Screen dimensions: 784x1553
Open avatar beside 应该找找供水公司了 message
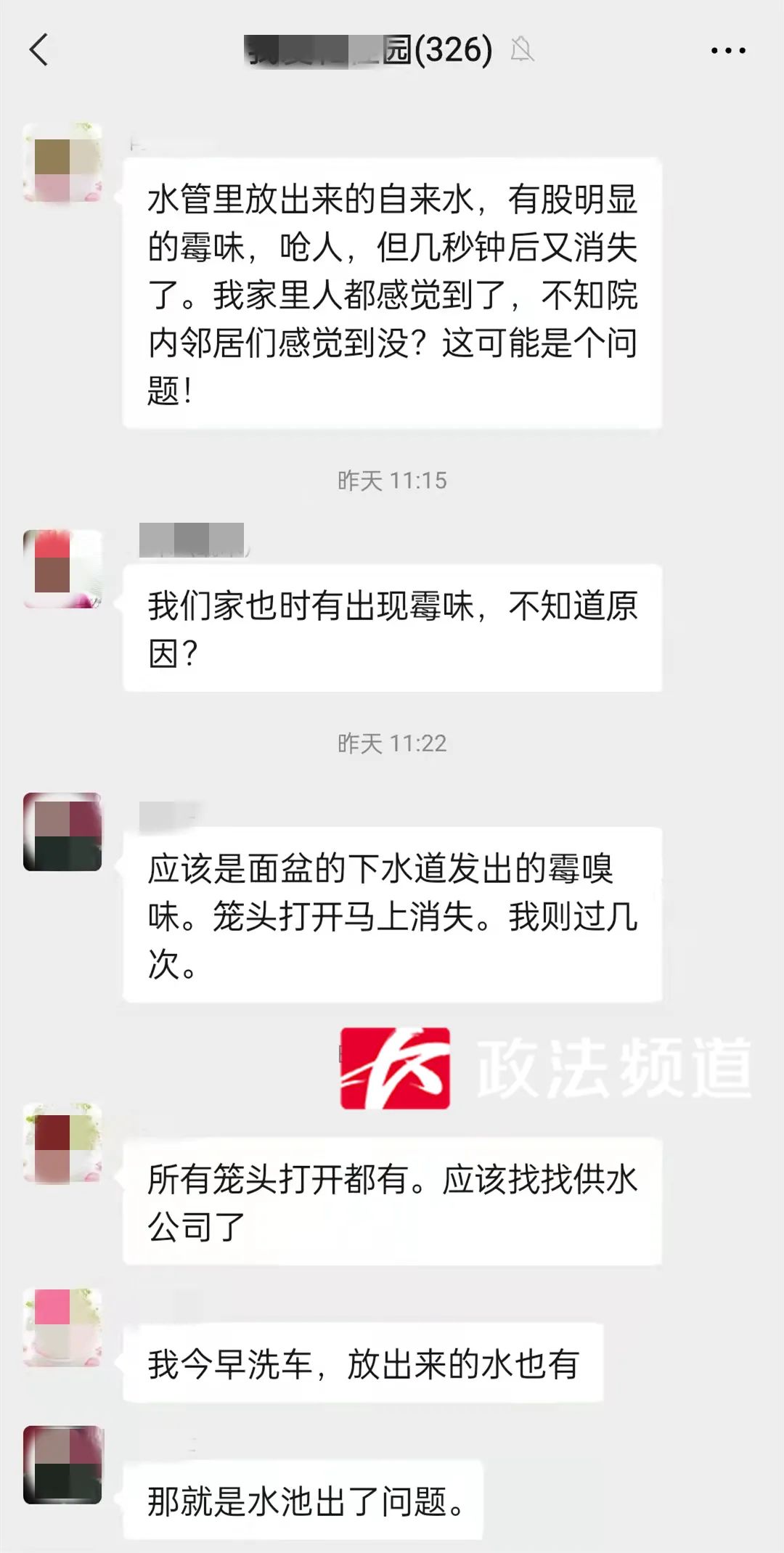pos(62,1144)
